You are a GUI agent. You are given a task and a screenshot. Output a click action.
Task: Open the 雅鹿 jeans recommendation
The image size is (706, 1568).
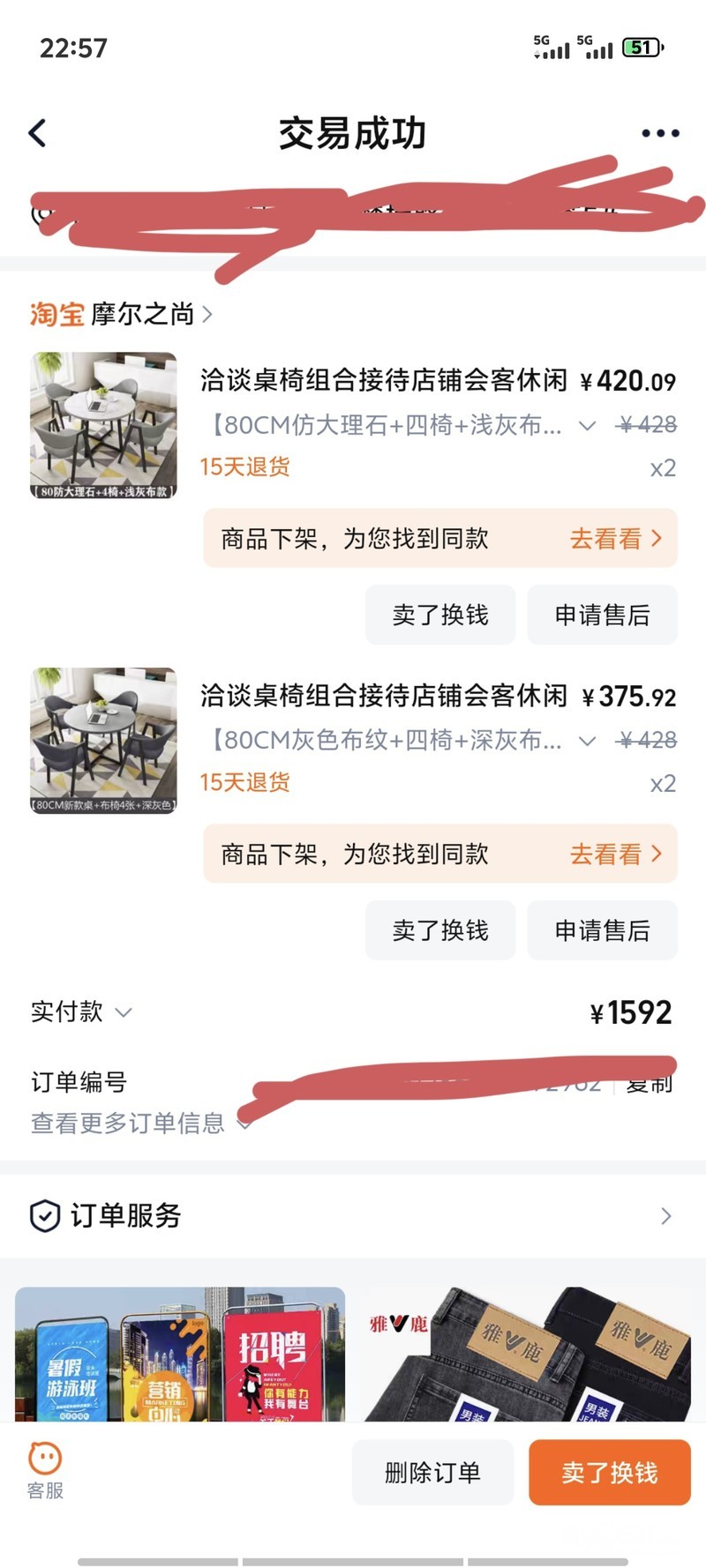click(x=526, y=1354)
